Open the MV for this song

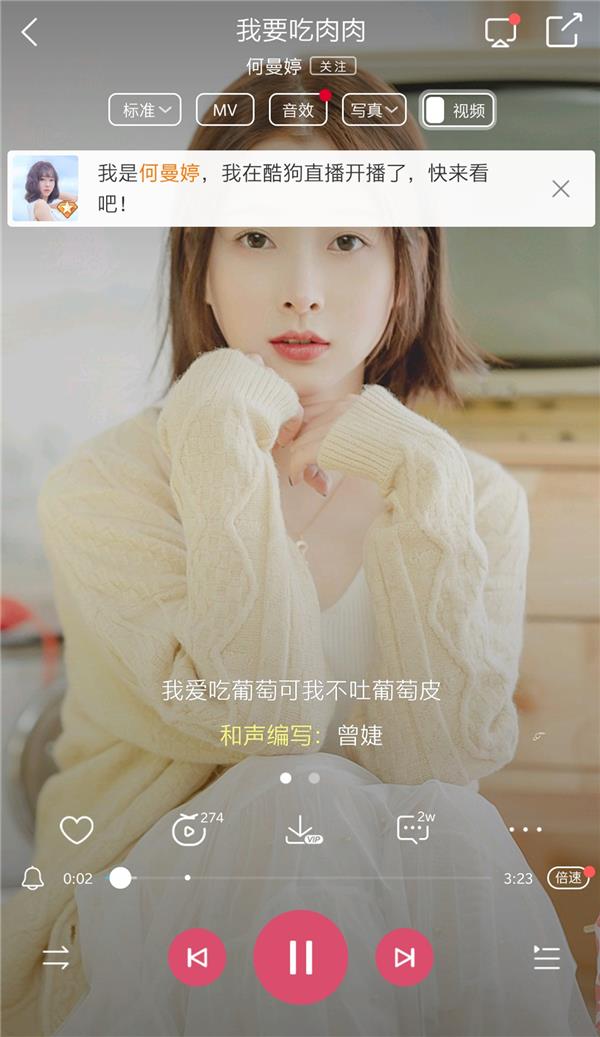pos(224,110)
